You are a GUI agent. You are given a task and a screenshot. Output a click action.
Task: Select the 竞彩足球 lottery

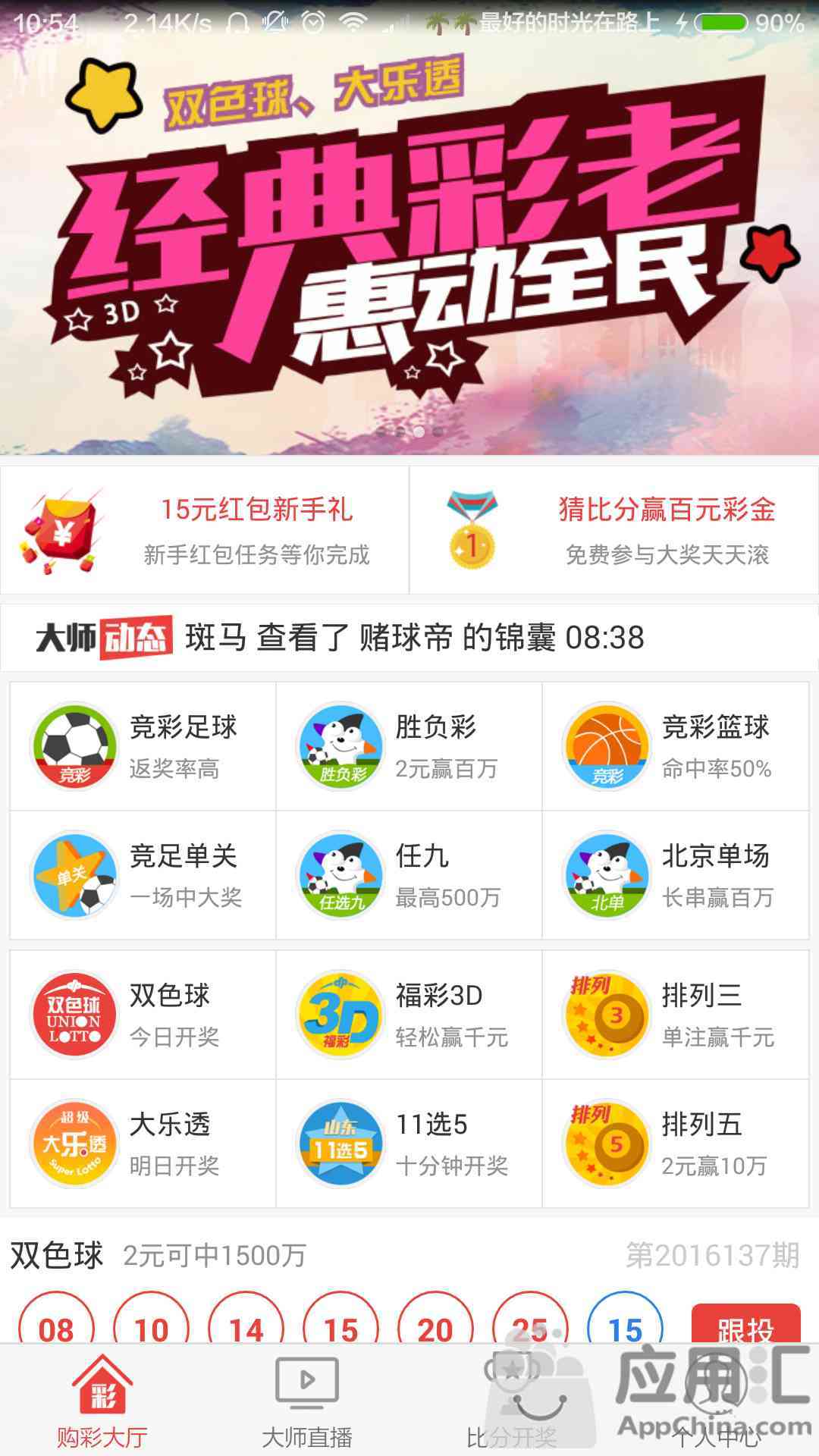pyautogui.click(x=143, y=746)
